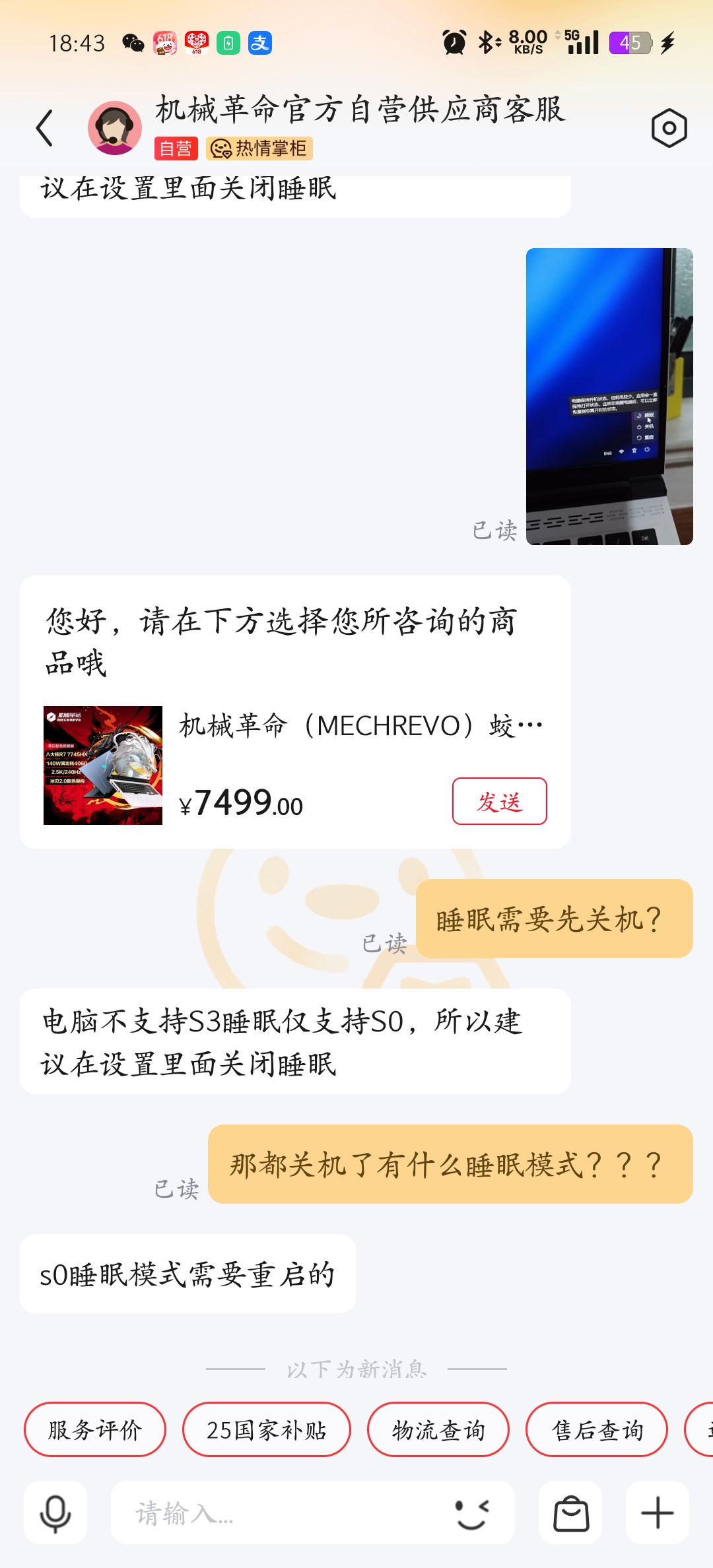Open the shopping bag orders icon
The height and width of the screenshot is (1568, 713).
(x=570, y=1513)
